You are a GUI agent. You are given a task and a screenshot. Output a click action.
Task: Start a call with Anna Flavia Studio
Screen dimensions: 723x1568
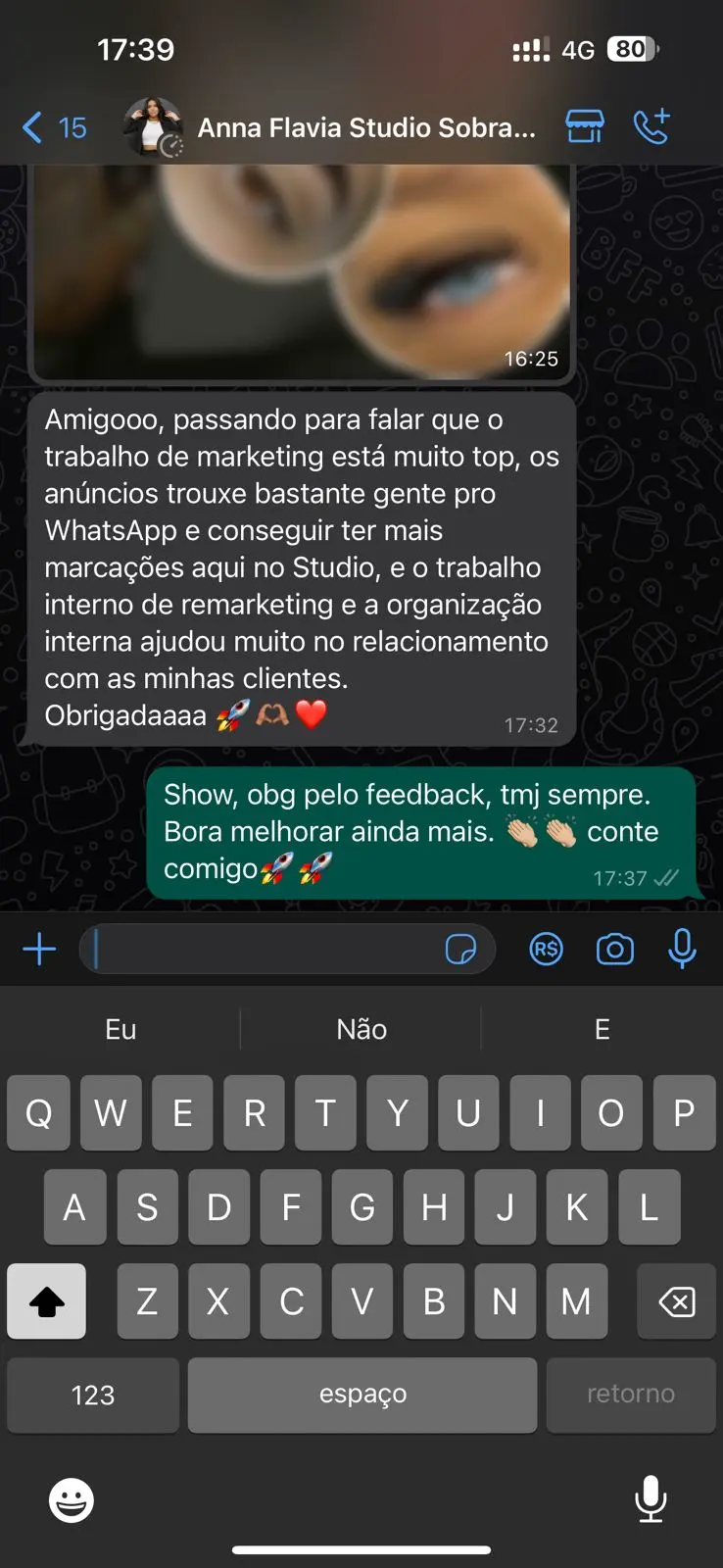[651, 126]
